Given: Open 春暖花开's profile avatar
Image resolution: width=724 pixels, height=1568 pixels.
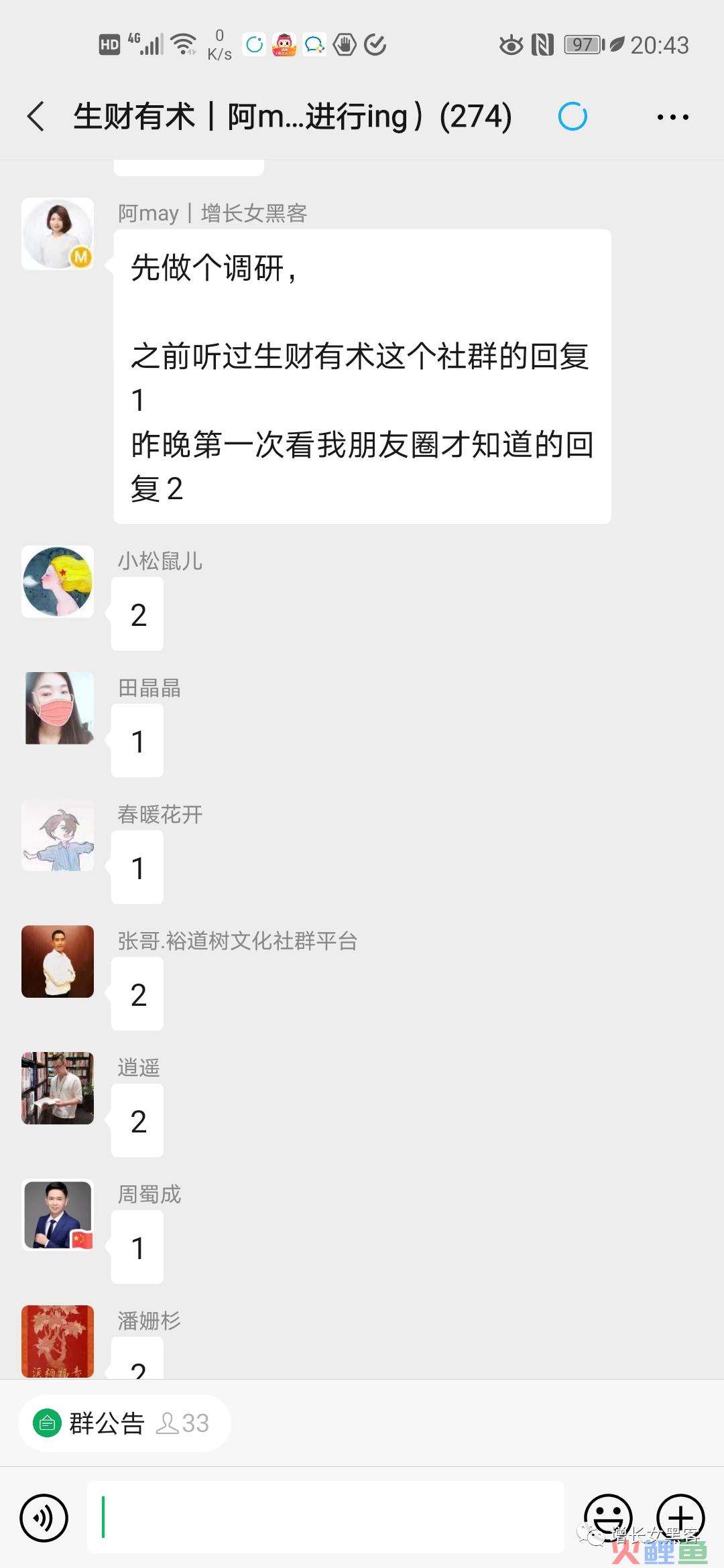Looking at the screenshot, I should point(58,835).
